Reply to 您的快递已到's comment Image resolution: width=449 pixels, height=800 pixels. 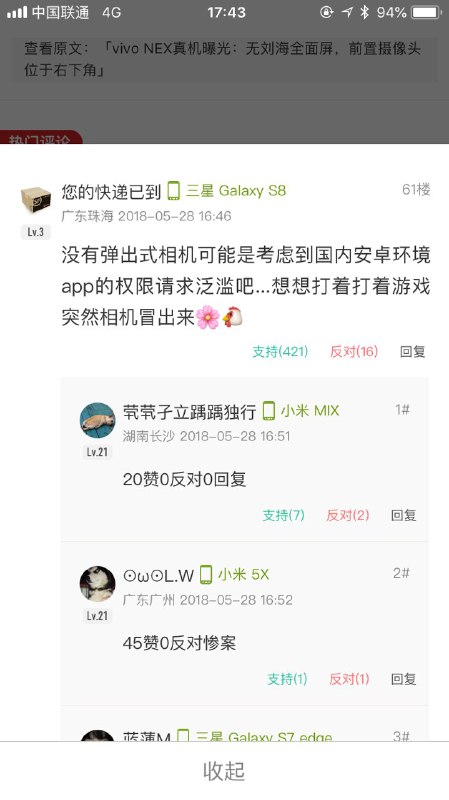tap(412, 352)
